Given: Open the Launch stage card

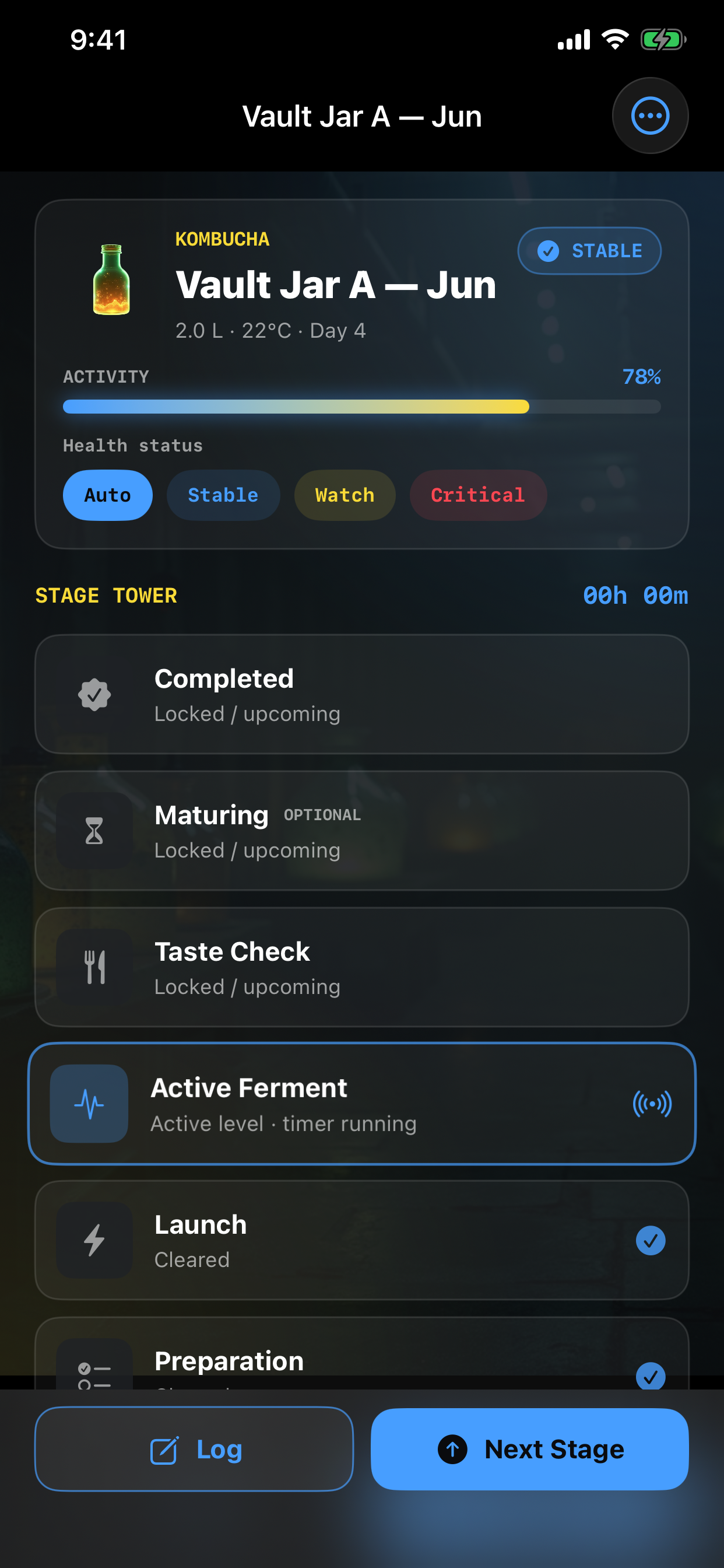Looking at the screenshot, I should pyautogui.click(x=362, y=1240).
